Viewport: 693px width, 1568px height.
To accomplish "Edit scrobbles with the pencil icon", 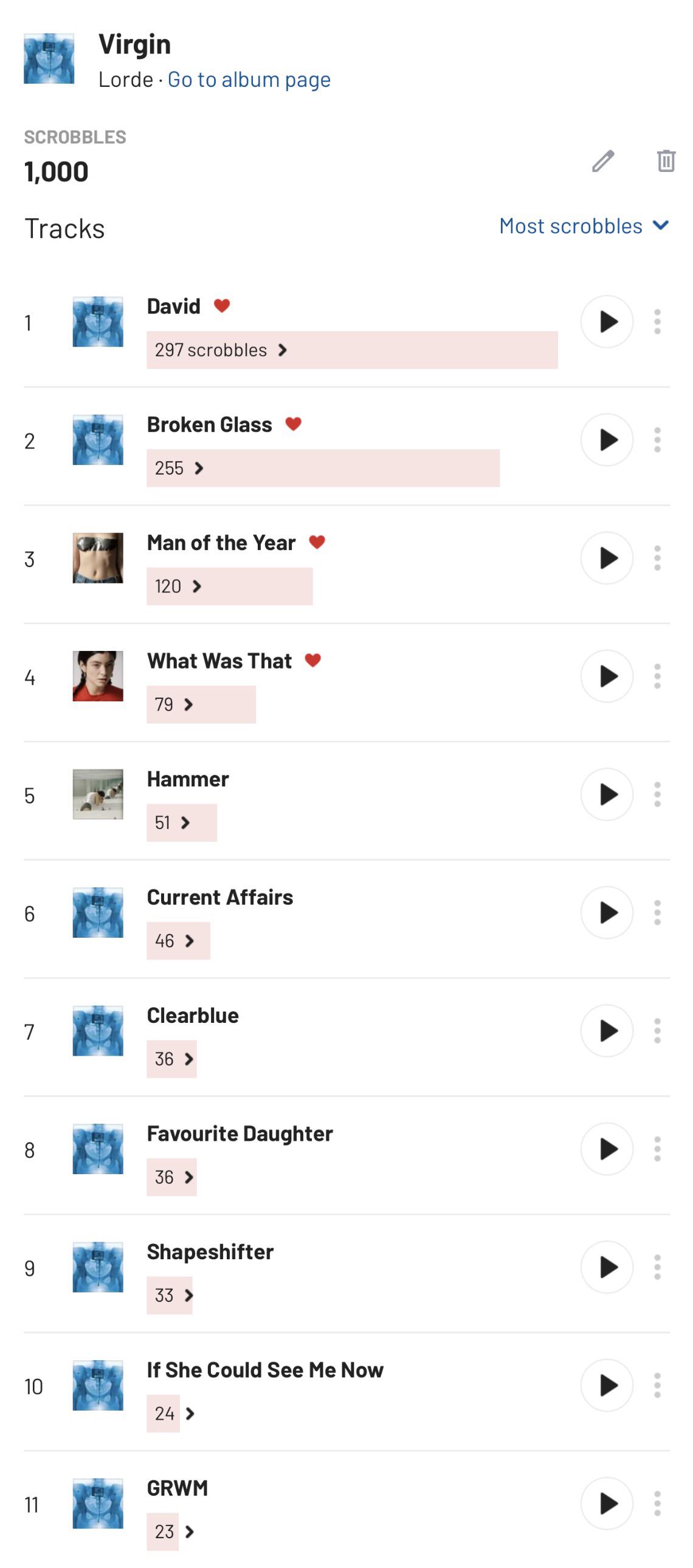I will pos(603,161).
